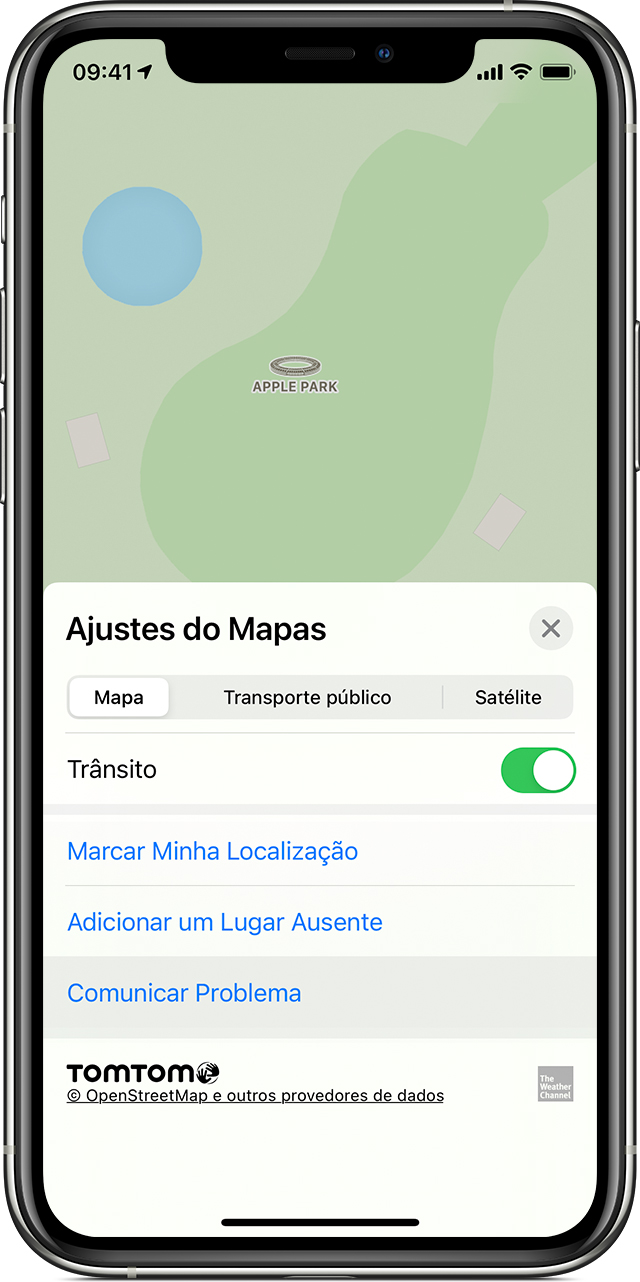
Task: Switch to Satélite view
Action: [x=508, y=698]
